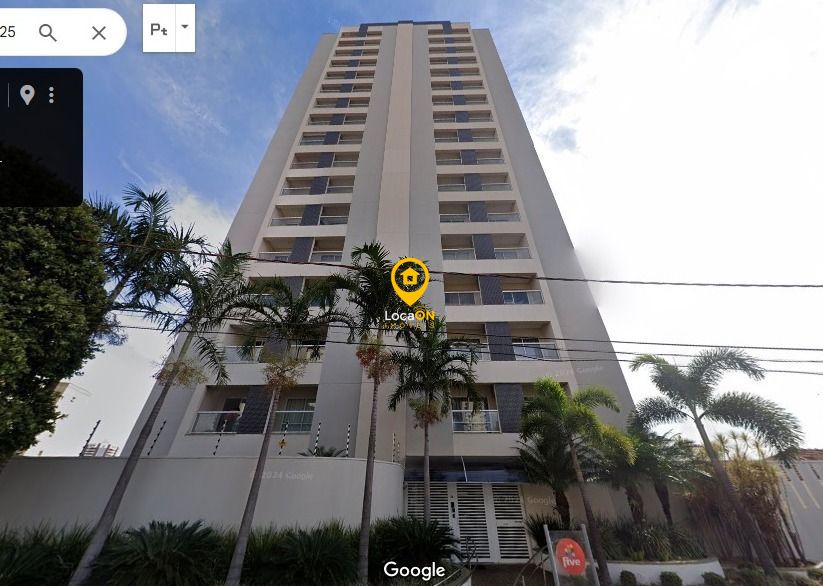Tap the magnifier search icon
Image resolution: width=823 pixels, height=586 pixels.
[x=48, y=32]
